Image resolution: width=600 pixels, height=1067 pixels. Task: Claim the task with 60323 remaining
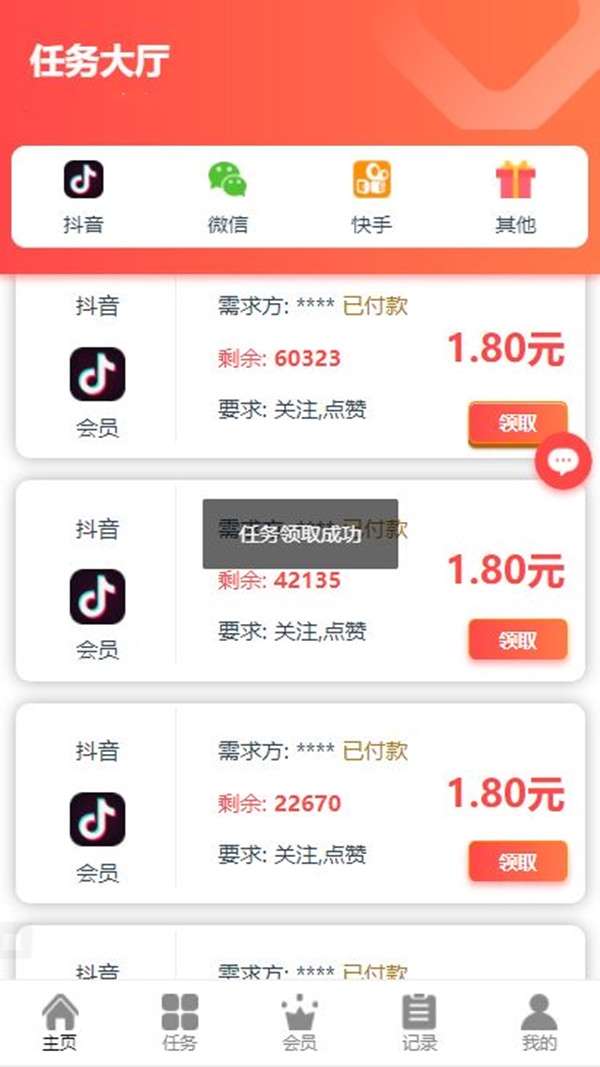click(518, 424)
